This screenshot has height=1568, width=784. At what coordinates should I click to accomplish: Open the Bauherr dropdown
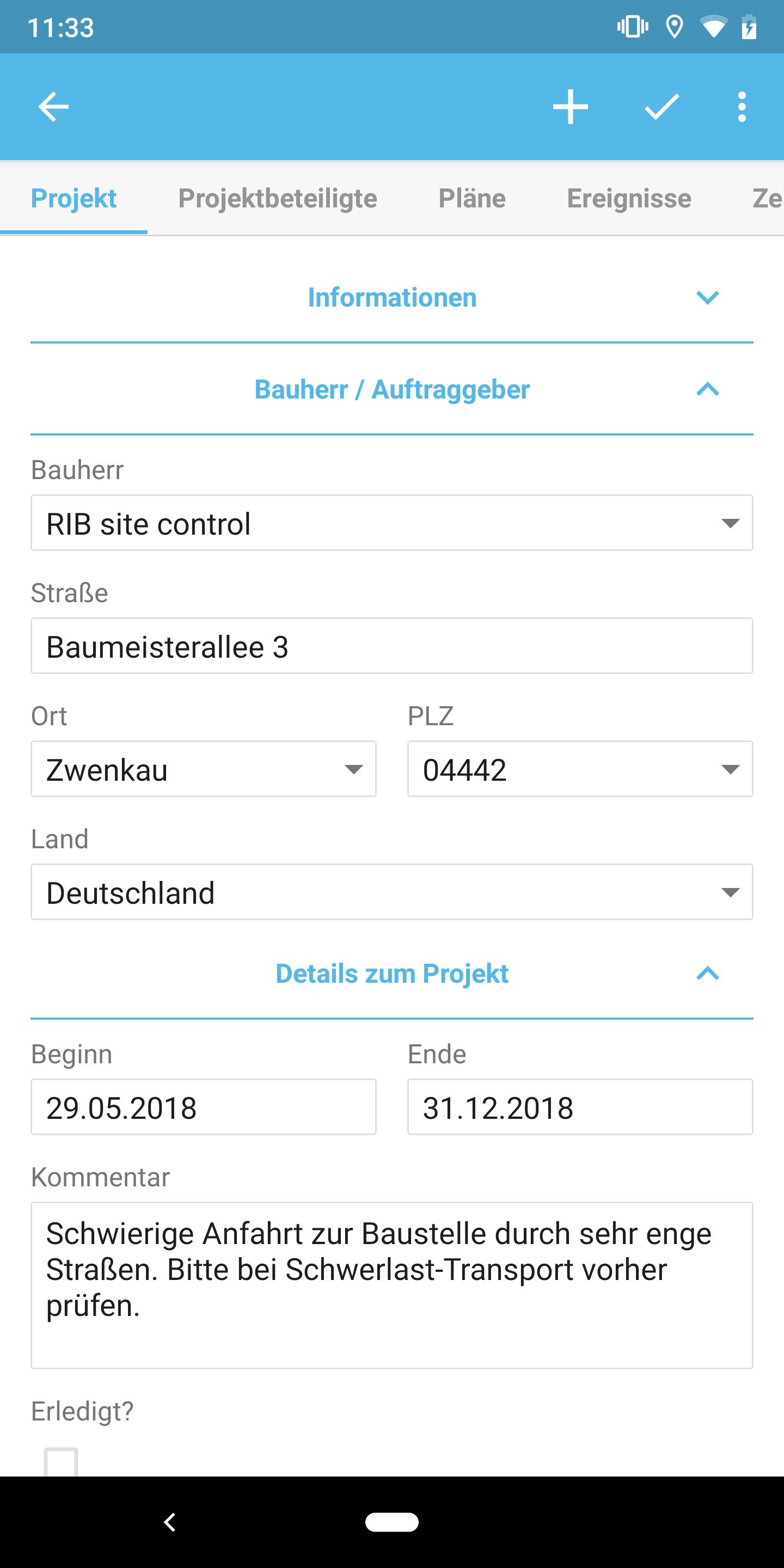tap(391, 523)
